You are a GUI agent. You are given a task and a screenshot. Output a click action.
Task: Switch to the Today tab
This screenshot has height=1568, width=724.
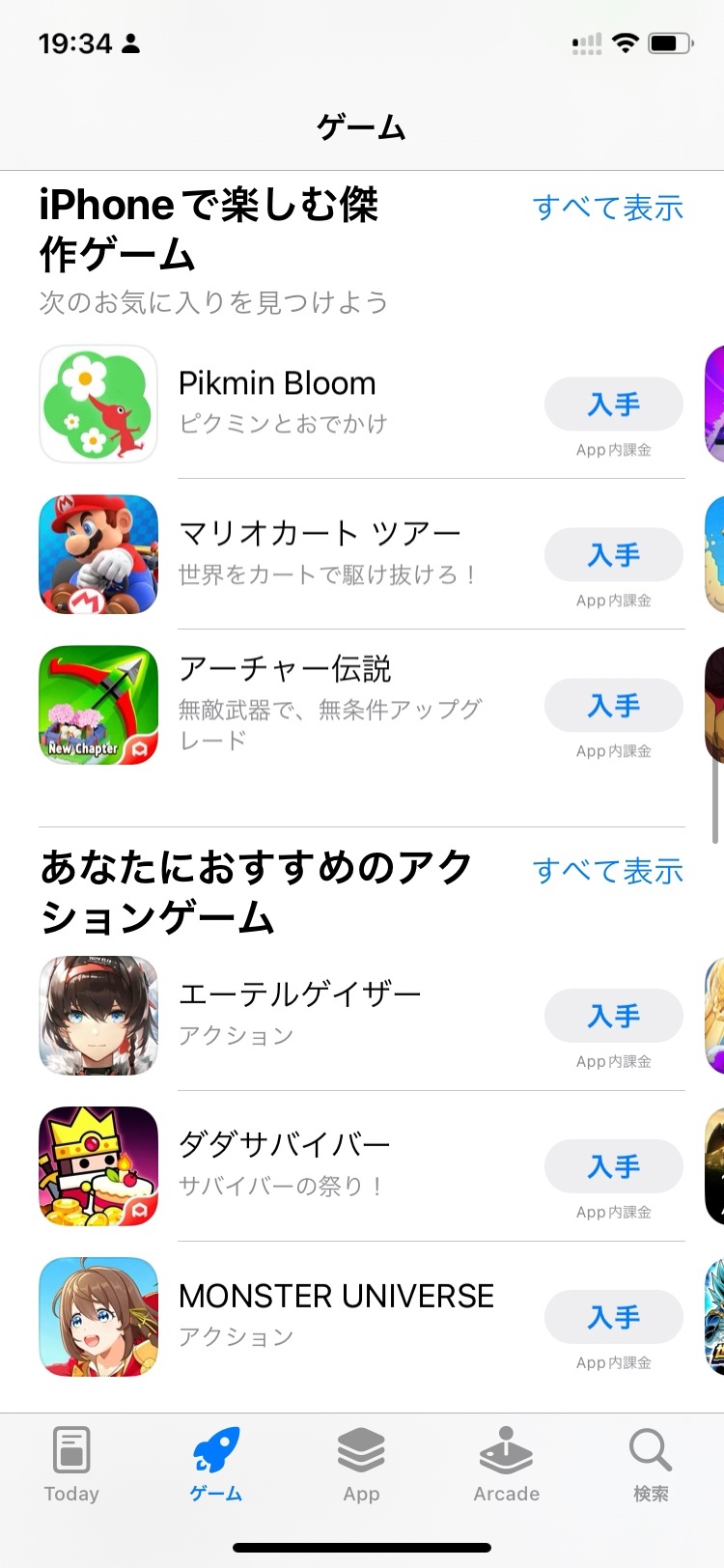[x=71, y=1464]
